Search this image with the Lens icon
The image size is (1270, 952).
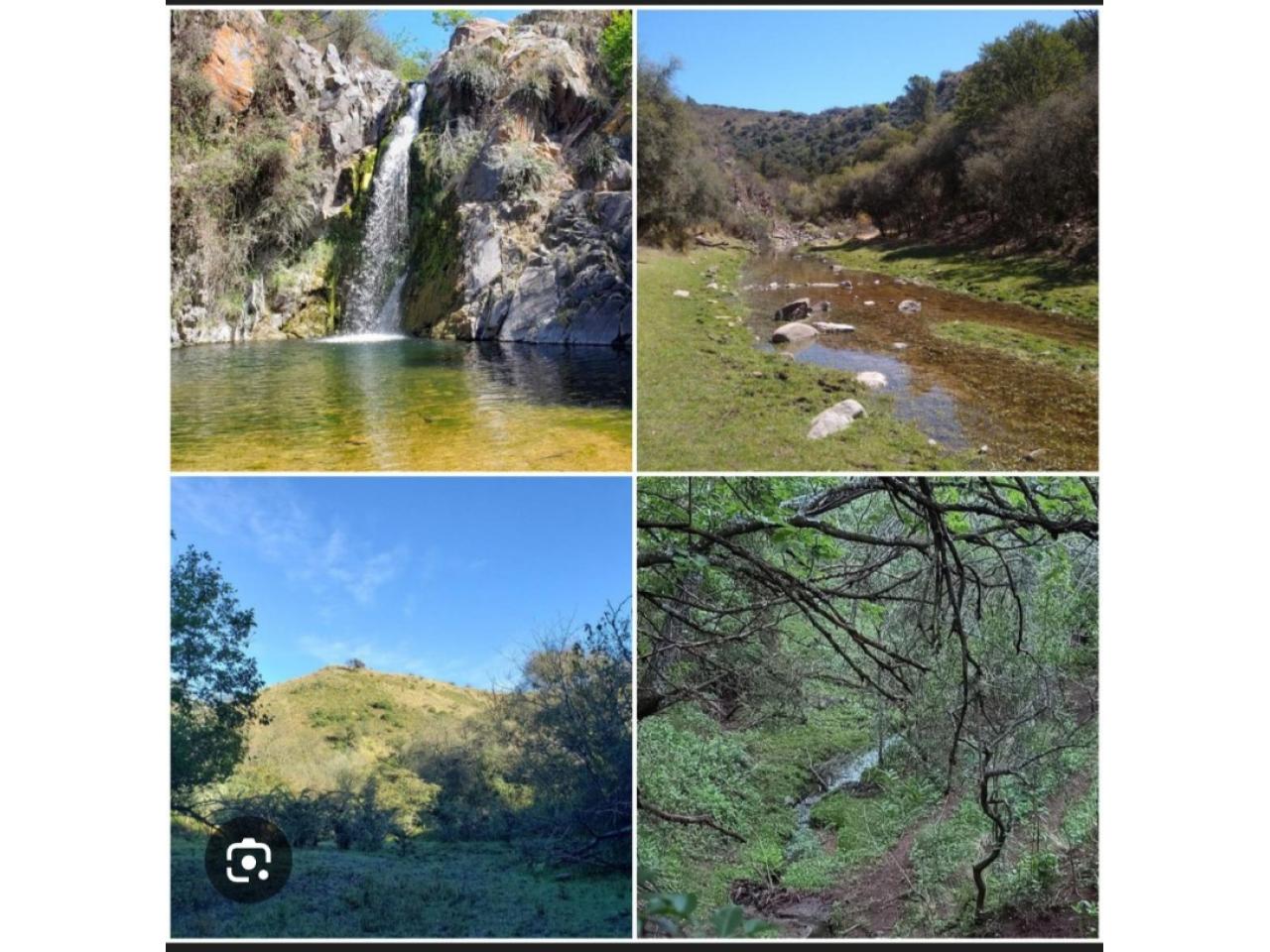click(248, 860)
